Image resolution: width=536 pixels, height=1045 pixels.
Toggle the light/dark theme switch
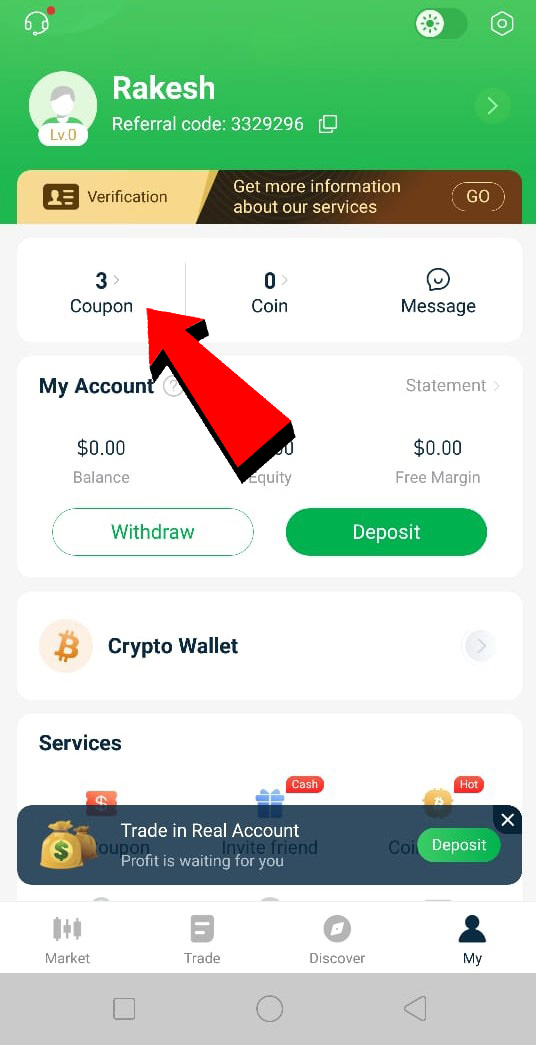441,25
